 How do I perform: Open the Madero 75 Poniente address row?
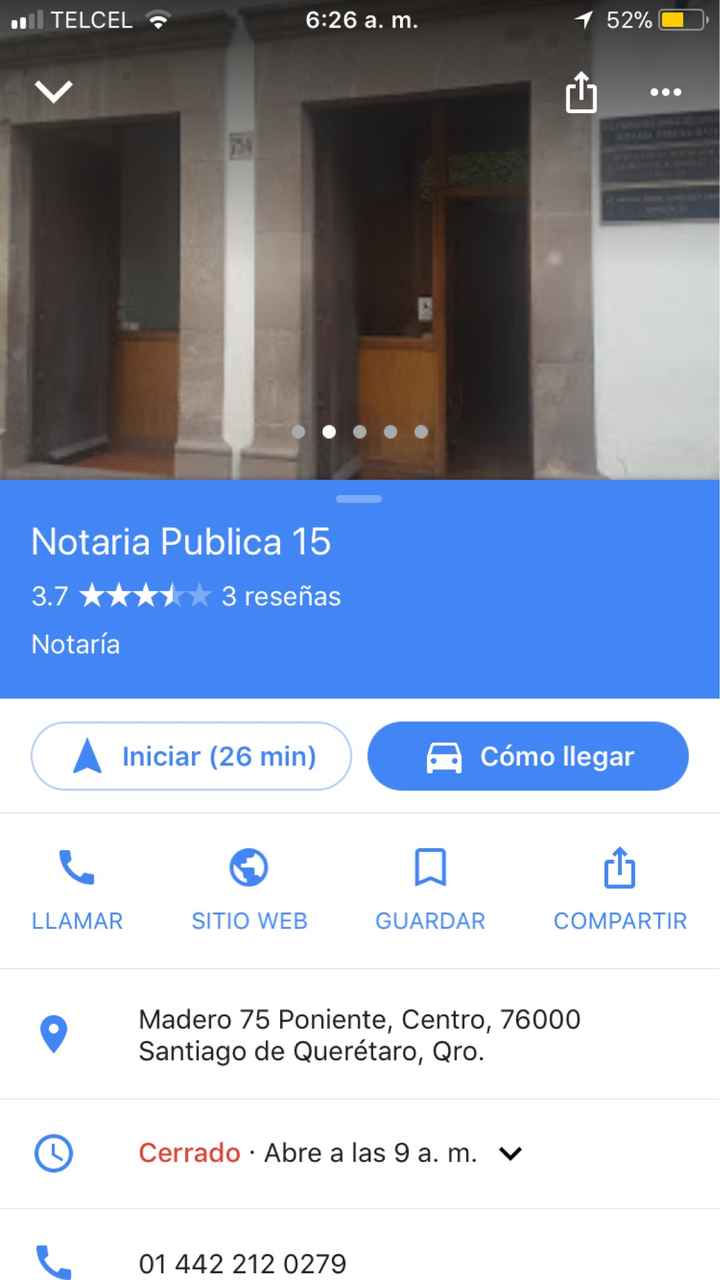click(360, 1035)
